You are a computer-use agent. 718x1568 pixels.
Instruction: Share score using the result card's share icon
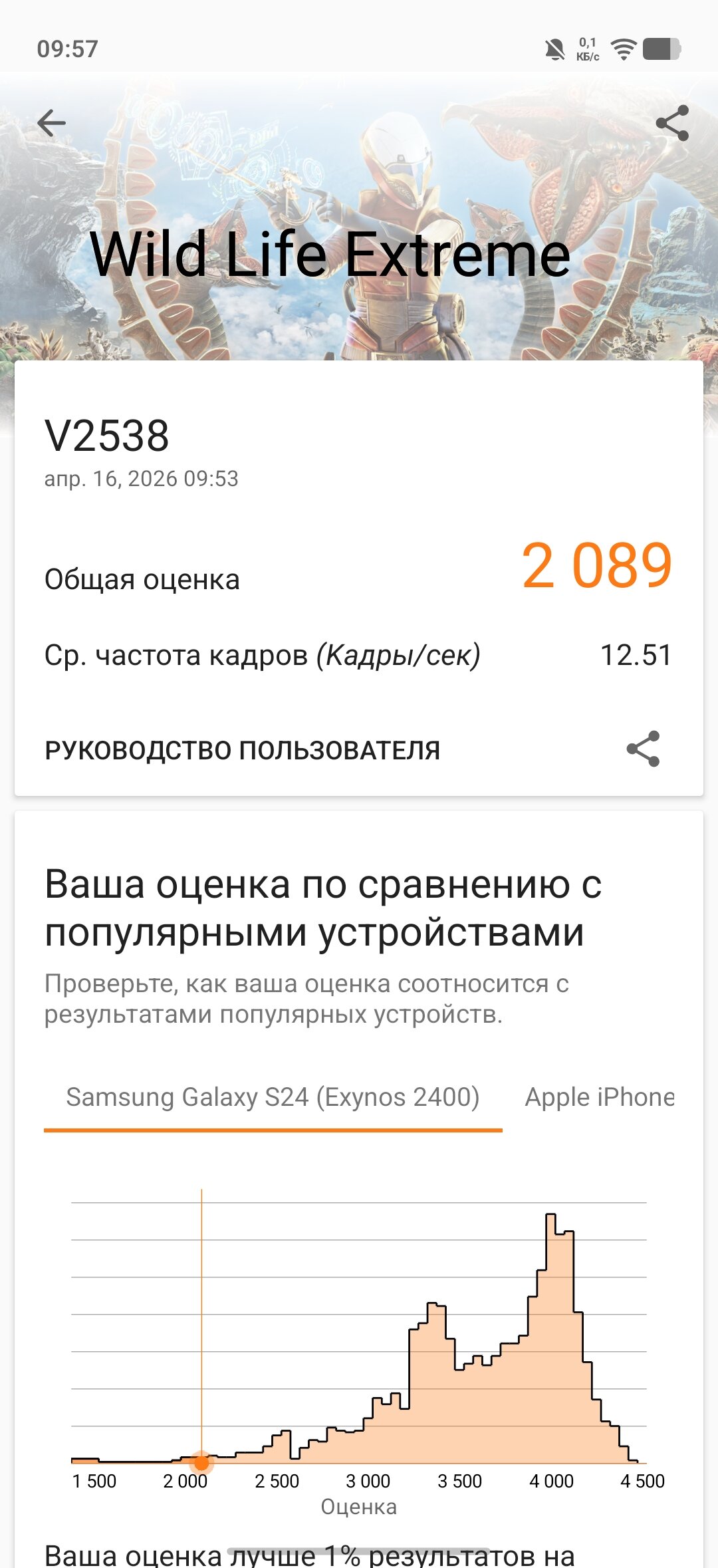tap(643, 749)
